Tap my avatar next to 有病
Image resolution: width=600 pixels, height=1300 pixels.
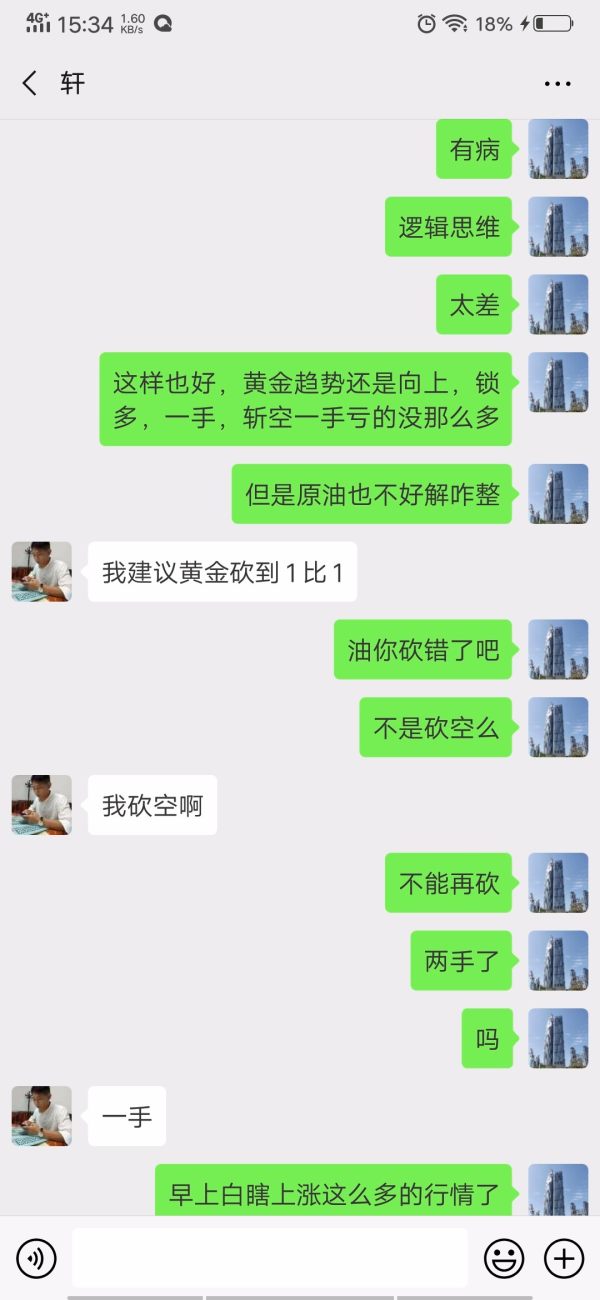[x=558, y=149]
